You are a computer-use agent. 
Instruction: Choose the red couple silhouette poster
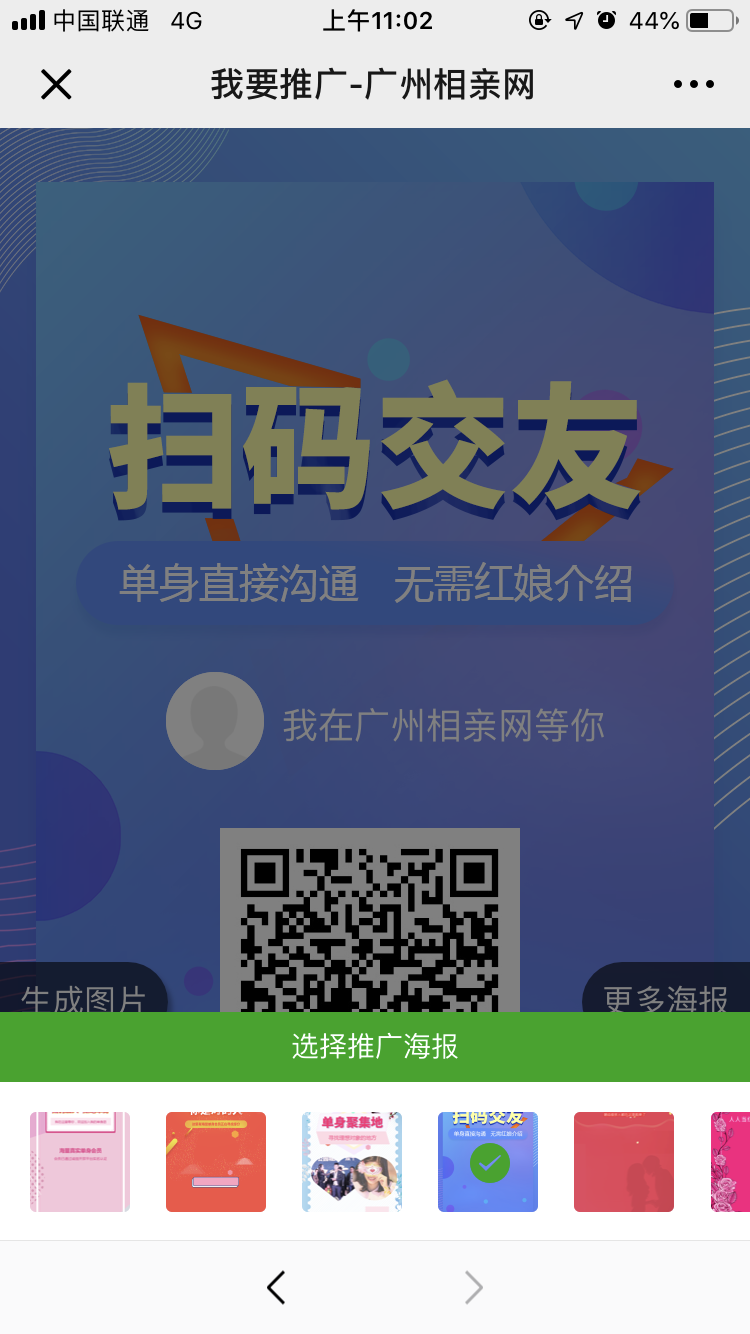pyautogui.click(x=624, y=1162)
